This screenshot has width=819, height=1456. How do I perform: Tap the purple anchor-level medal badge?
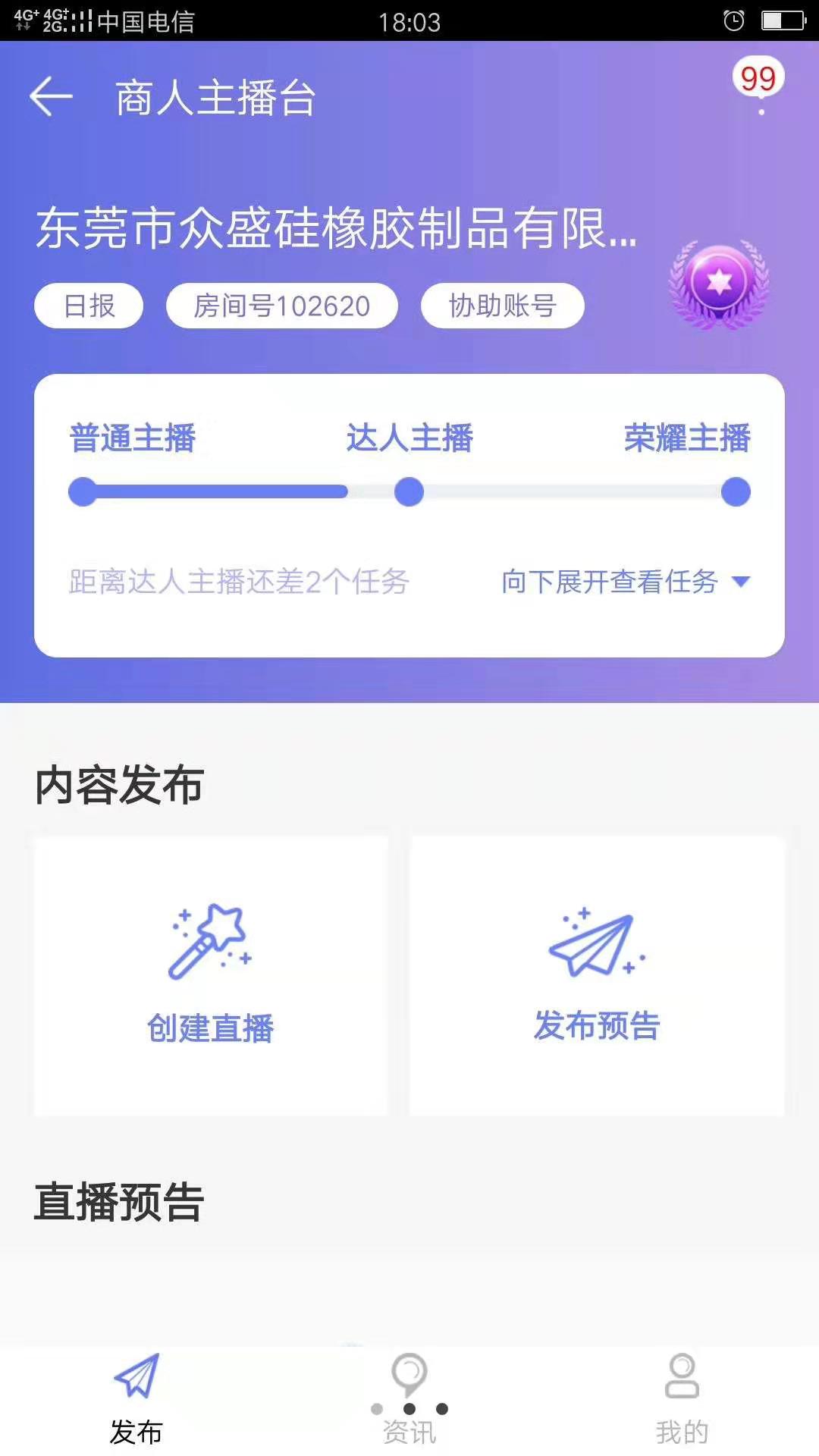[718, 284]
